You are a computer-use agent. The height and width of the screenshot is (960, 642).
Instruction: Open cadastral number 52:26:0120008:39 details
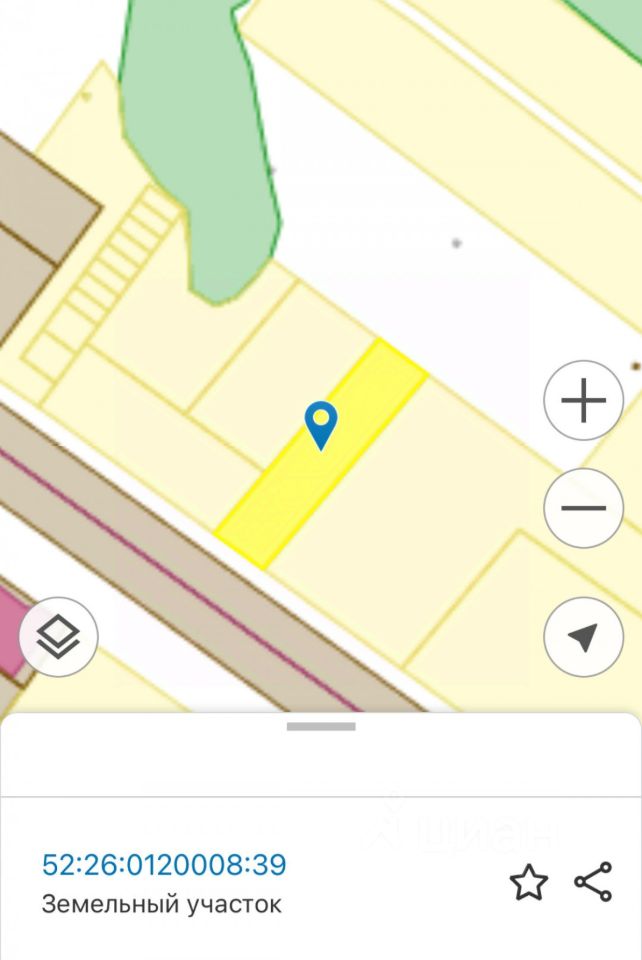(x=164, y=864)
